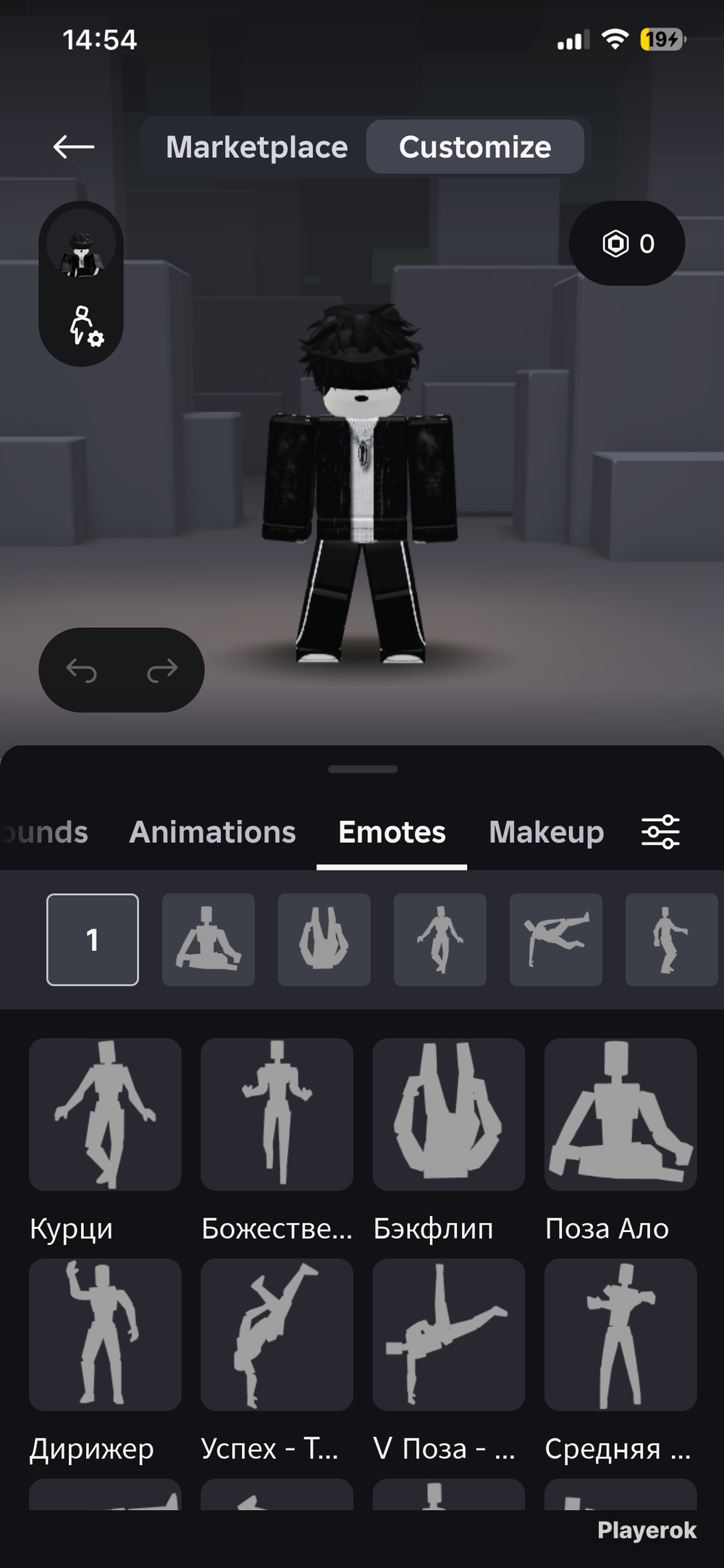Open the Robux balance button
Screen dimensions: 724x1568
pyautogui.click(x=627, y=243)
